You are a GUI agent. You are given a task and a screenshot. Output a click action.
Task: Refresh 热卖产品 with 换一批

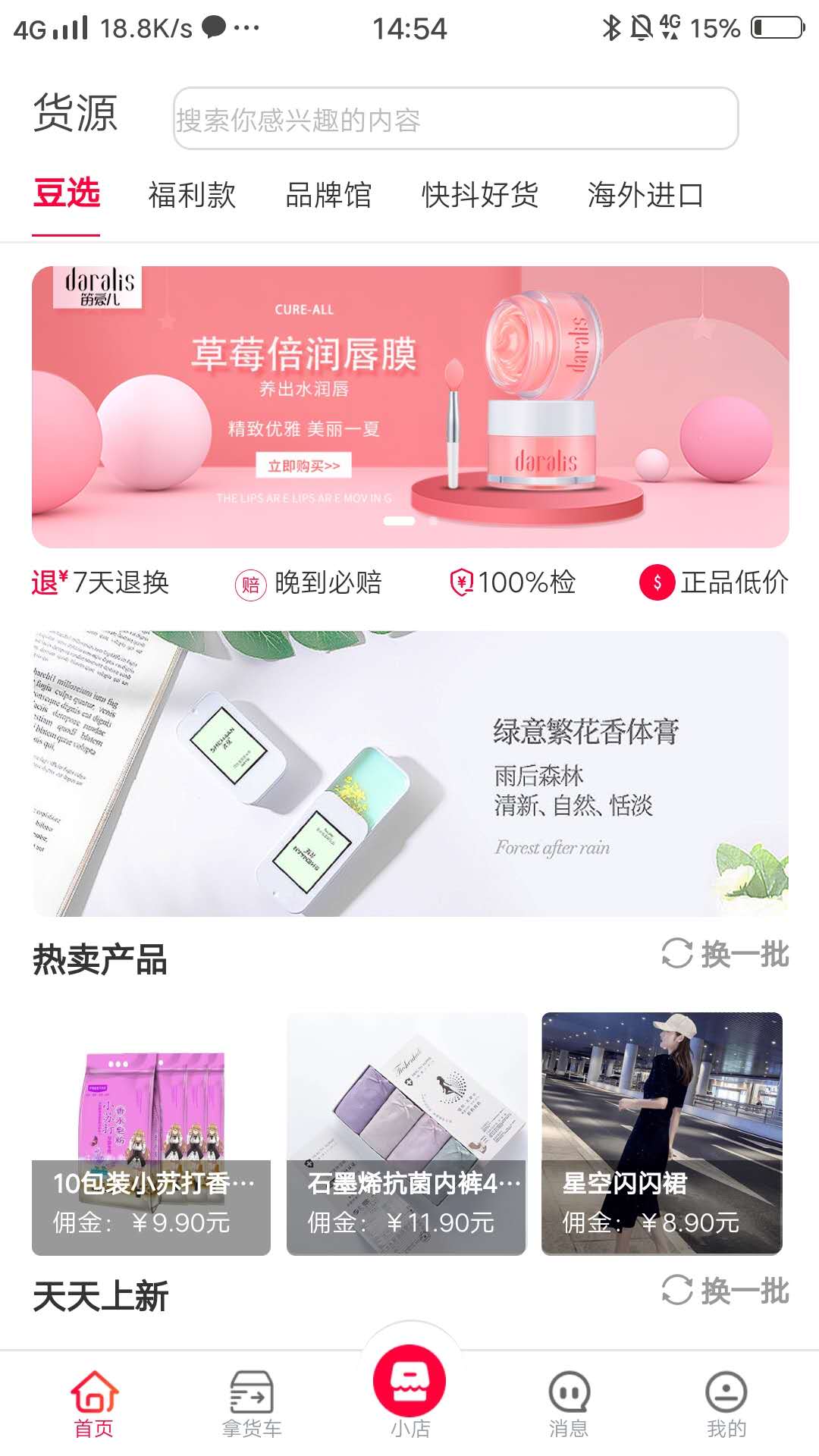(726, 954)
